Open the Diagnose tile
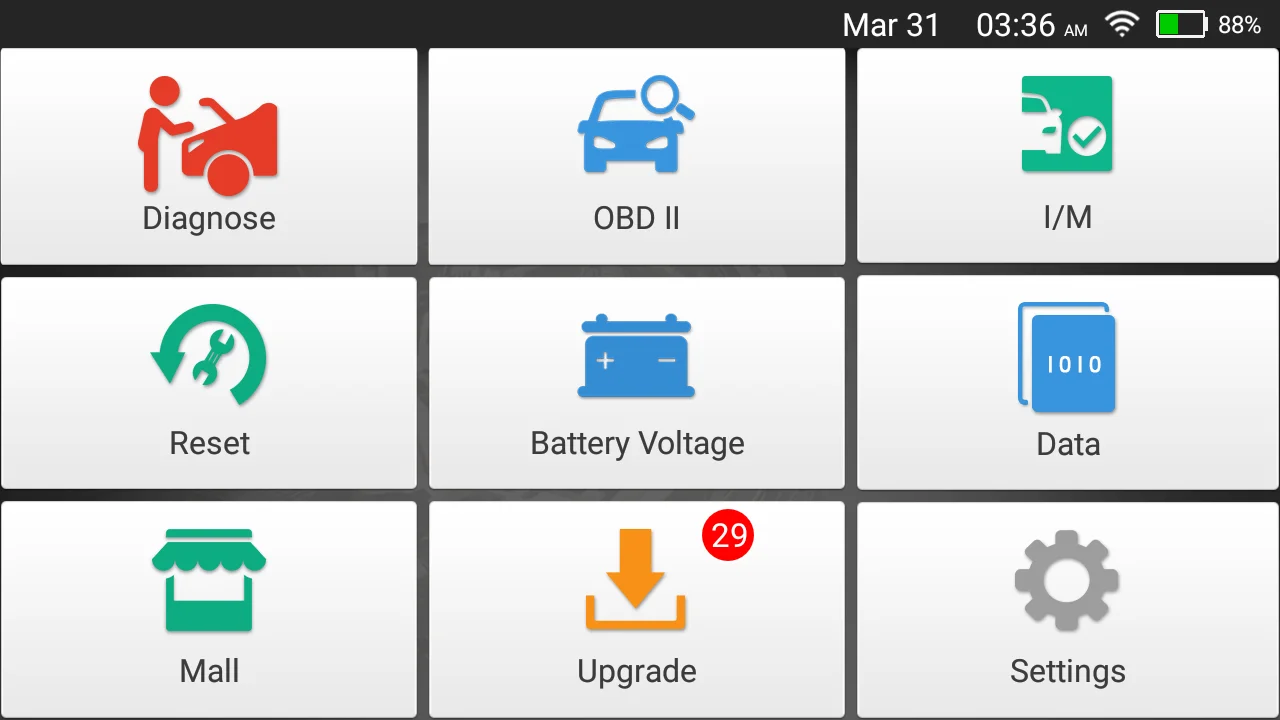This screenshot has width=1280, height=720. 208,156
